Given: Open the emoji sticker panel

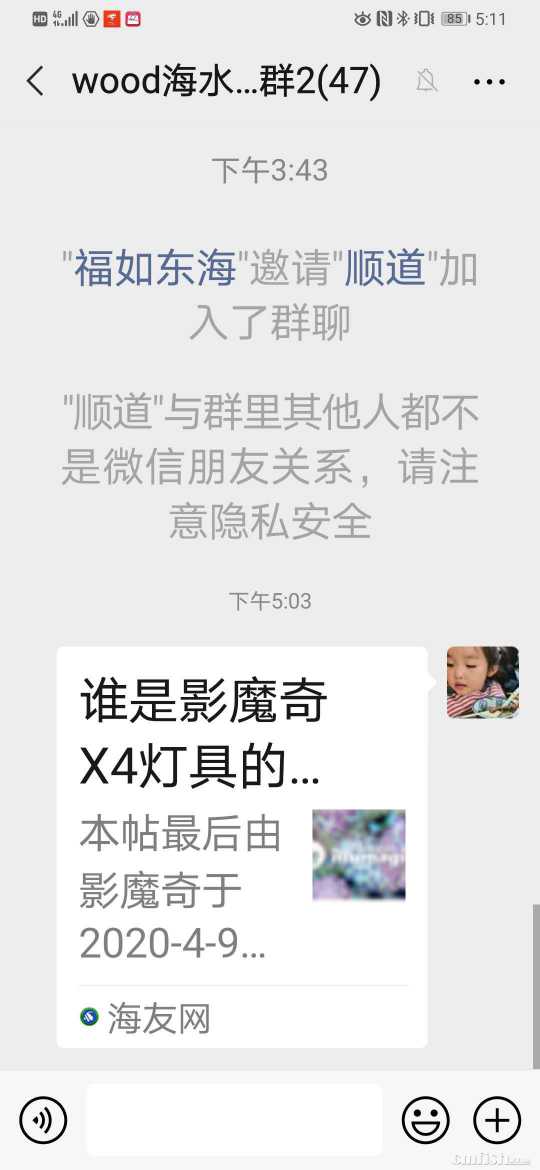Looking at the screenshot, I should pos(426,1120).
